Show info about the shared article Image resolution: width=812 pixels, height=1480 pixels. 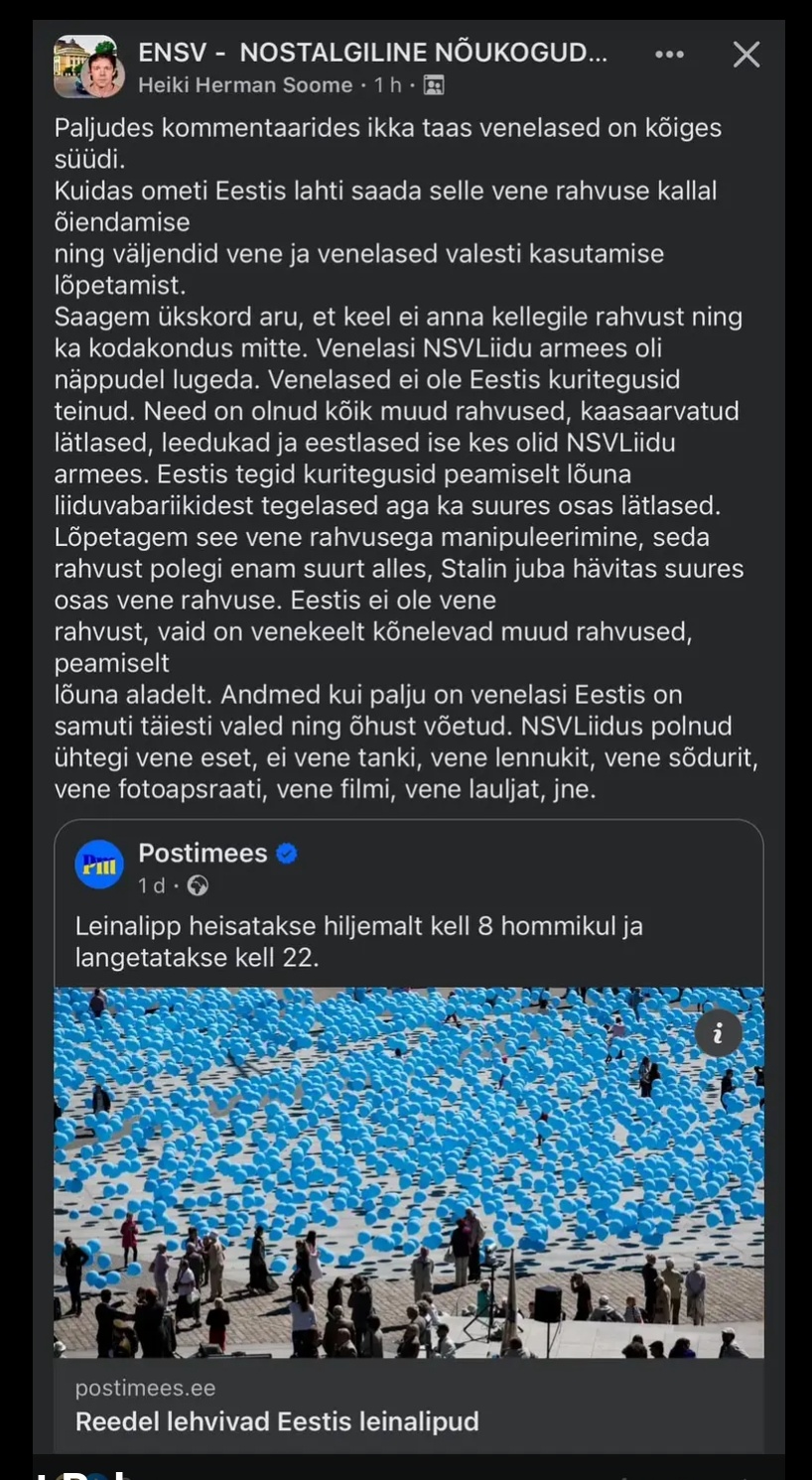pos(718,1033)
